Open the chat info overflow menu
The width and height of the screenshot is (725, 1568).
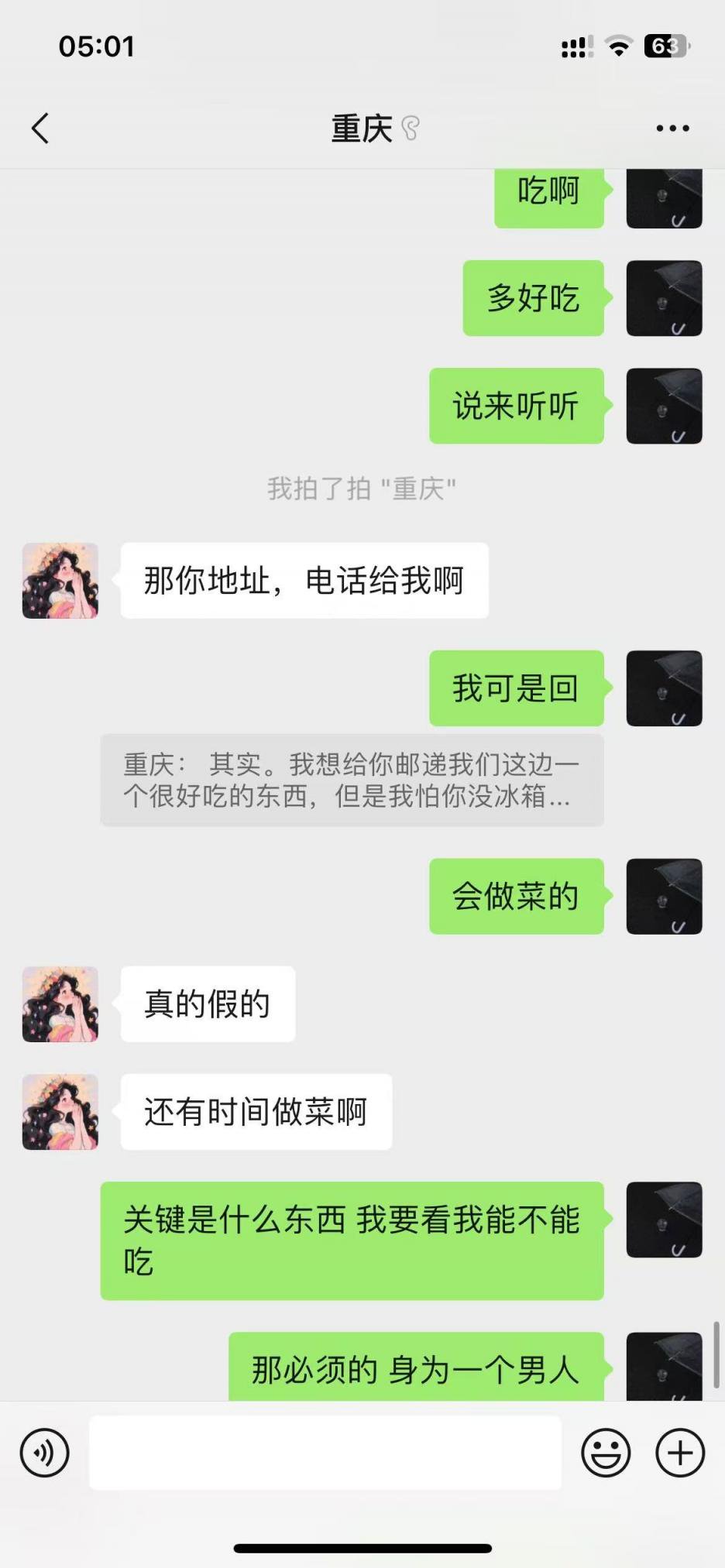pyautogui.click(x=672, y=129)
